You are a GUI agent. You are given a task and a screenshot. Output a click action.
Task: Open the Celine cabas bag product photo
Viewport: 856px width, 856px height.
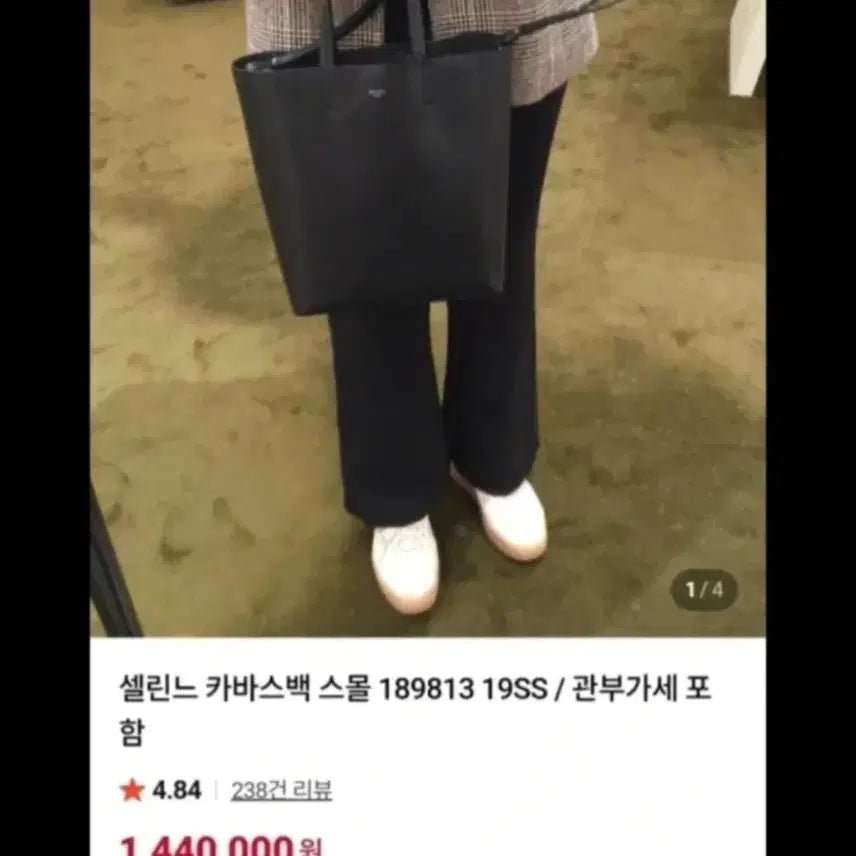click(x=428, y=318)
